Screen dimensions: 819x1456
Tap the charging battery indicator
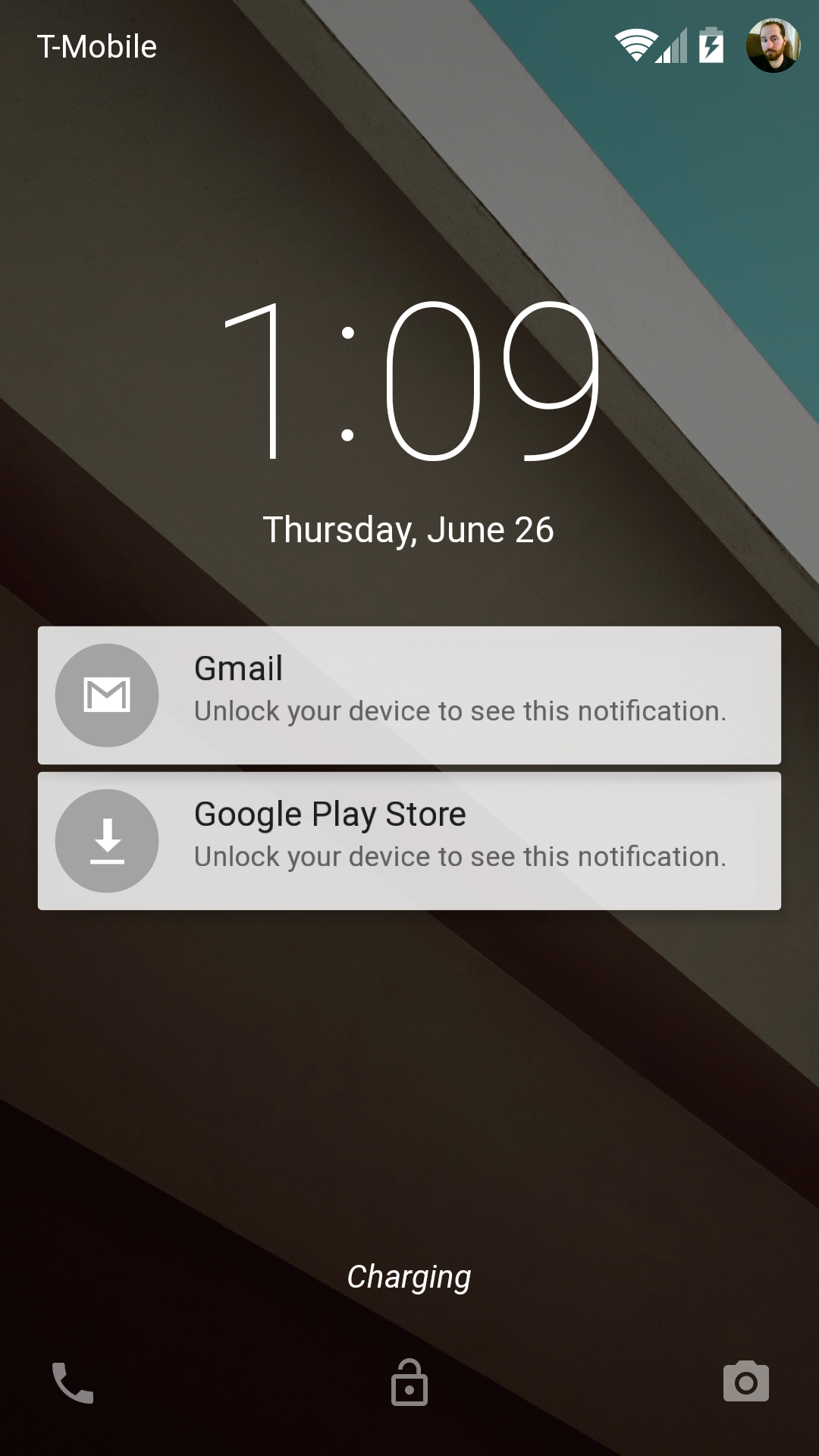[710, 46]
